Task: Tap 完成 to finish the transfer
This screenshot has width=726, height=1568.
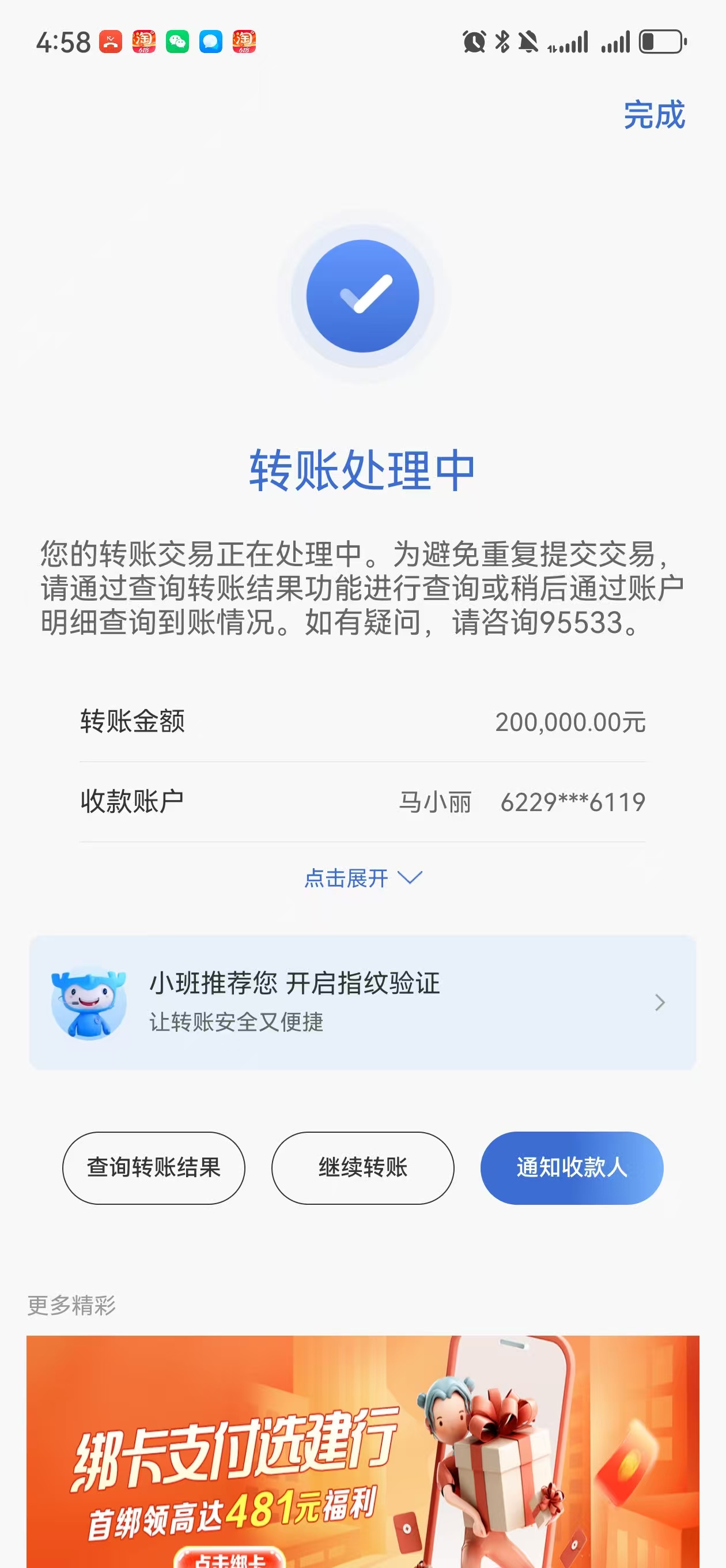Action: (653, 115)
